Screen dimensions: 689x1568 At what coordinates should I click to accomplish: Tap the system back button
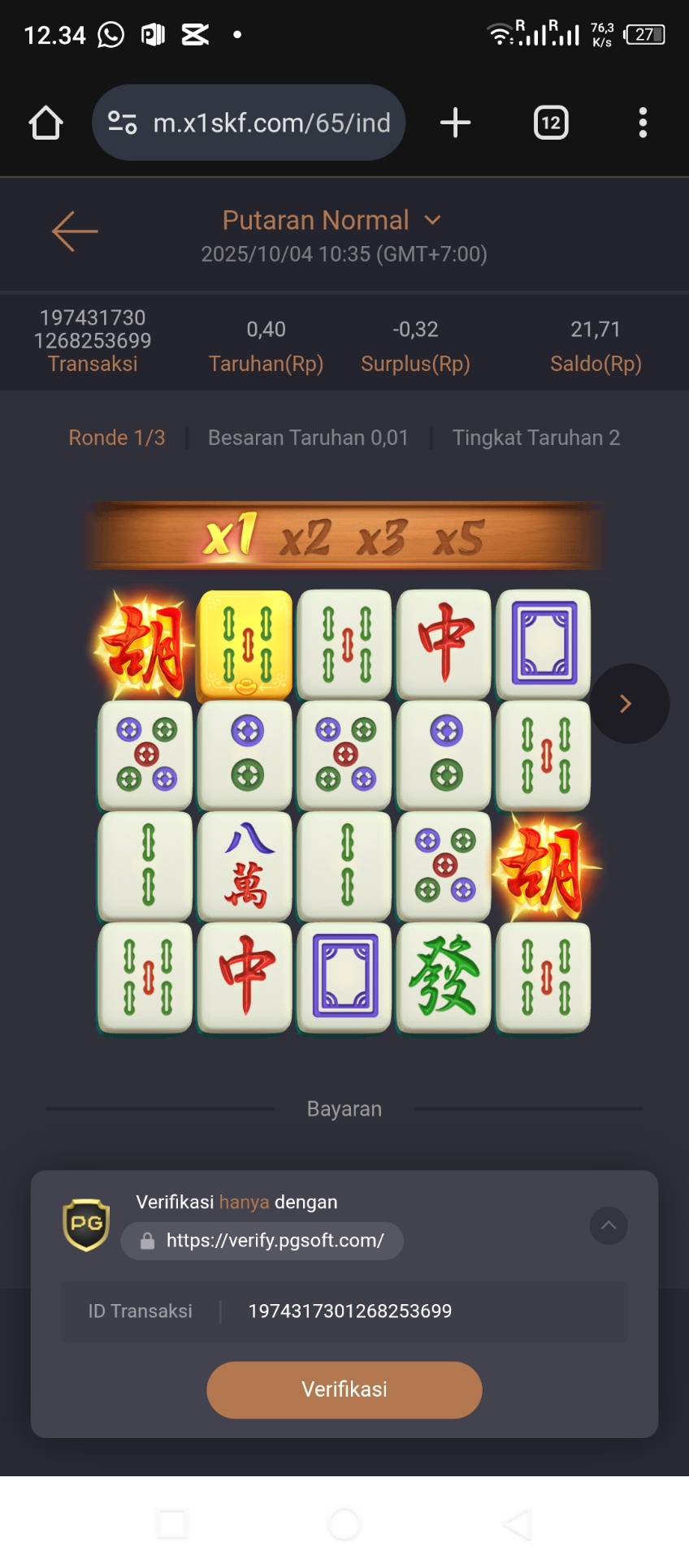tap(518, 1524)
